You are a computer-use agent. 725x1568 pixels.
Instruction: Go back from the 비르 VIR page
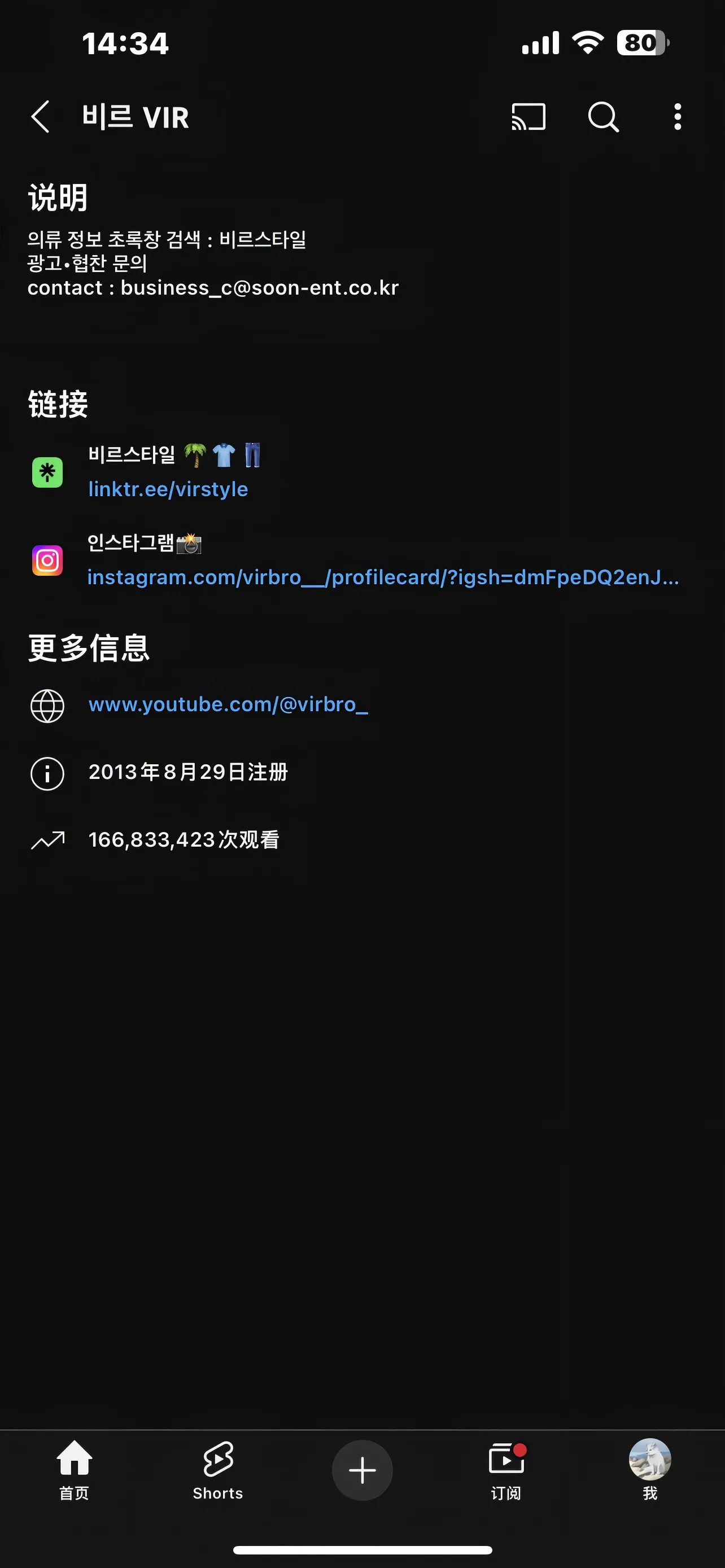[40, 116]
